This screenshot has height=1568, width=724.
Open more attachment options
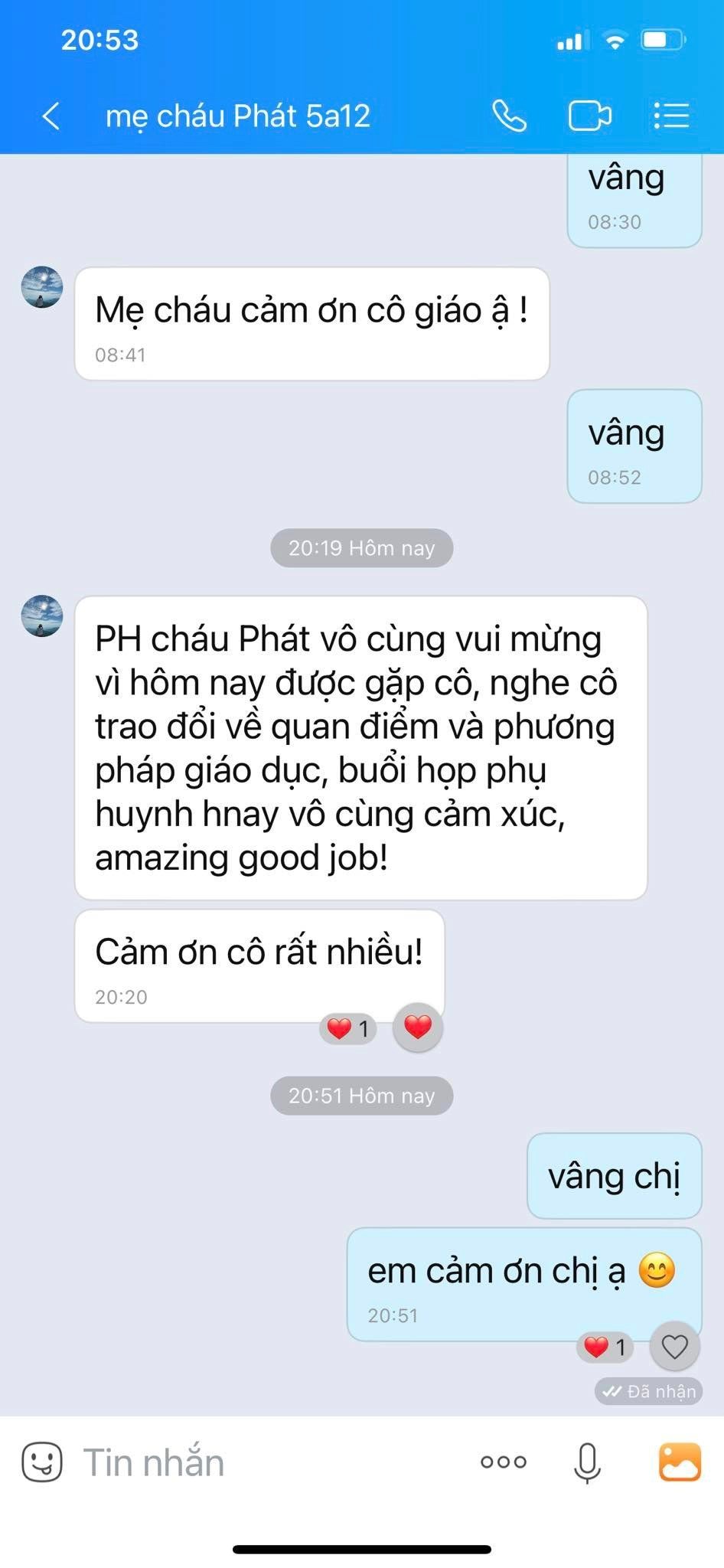pos(503,1462)
